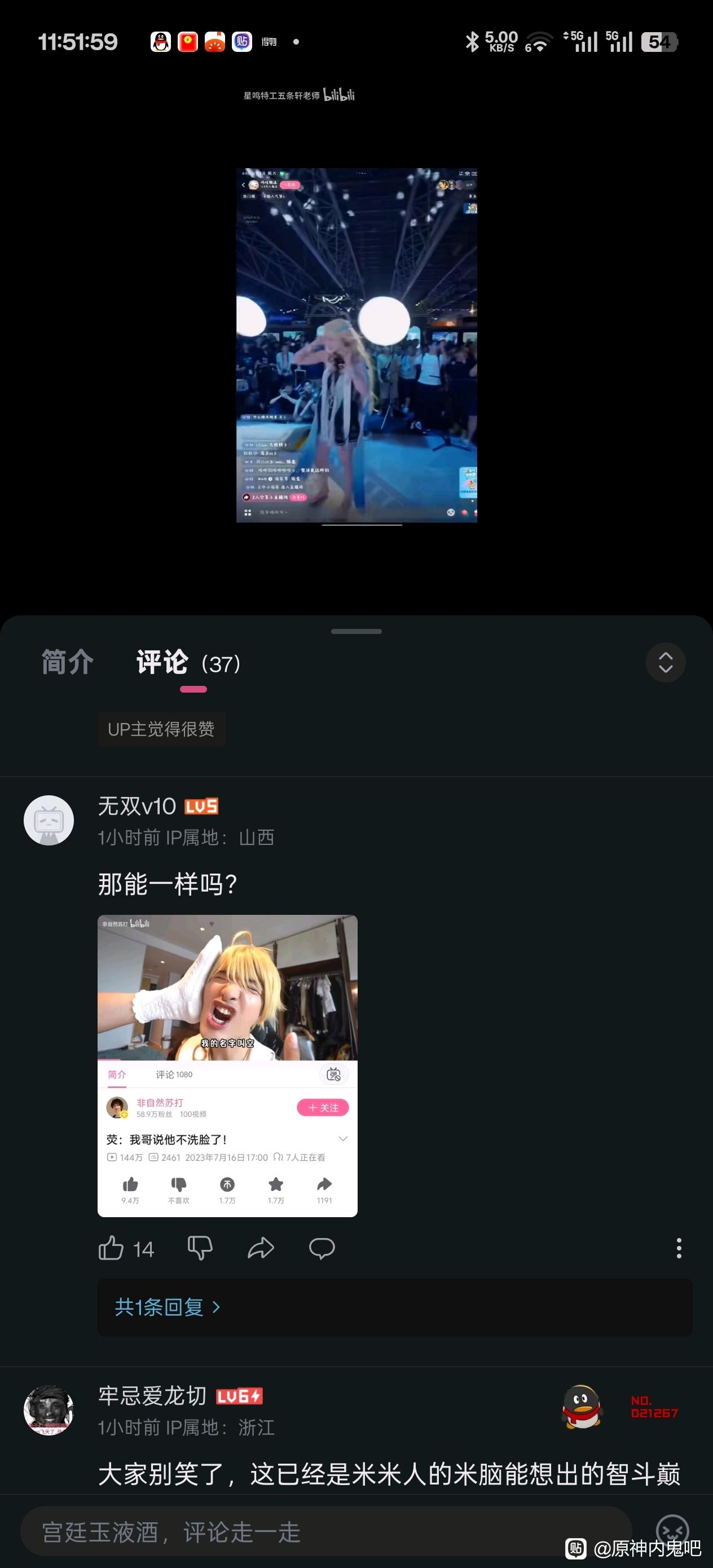713x1568 pixels.
Task: Share 无双v10's comment
Action: click(x=261, y=1248)
